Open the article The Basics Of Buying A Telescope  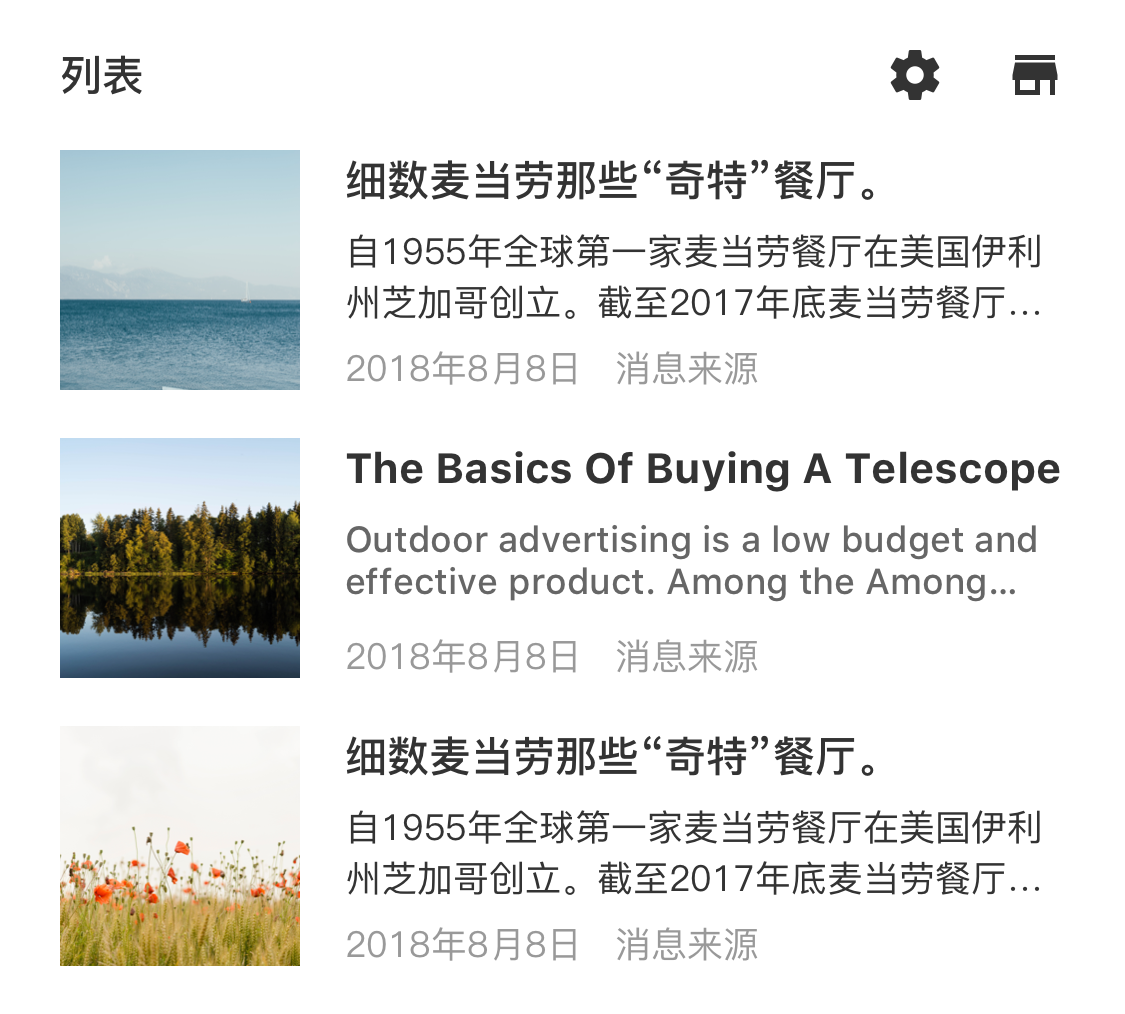[702, 469]
